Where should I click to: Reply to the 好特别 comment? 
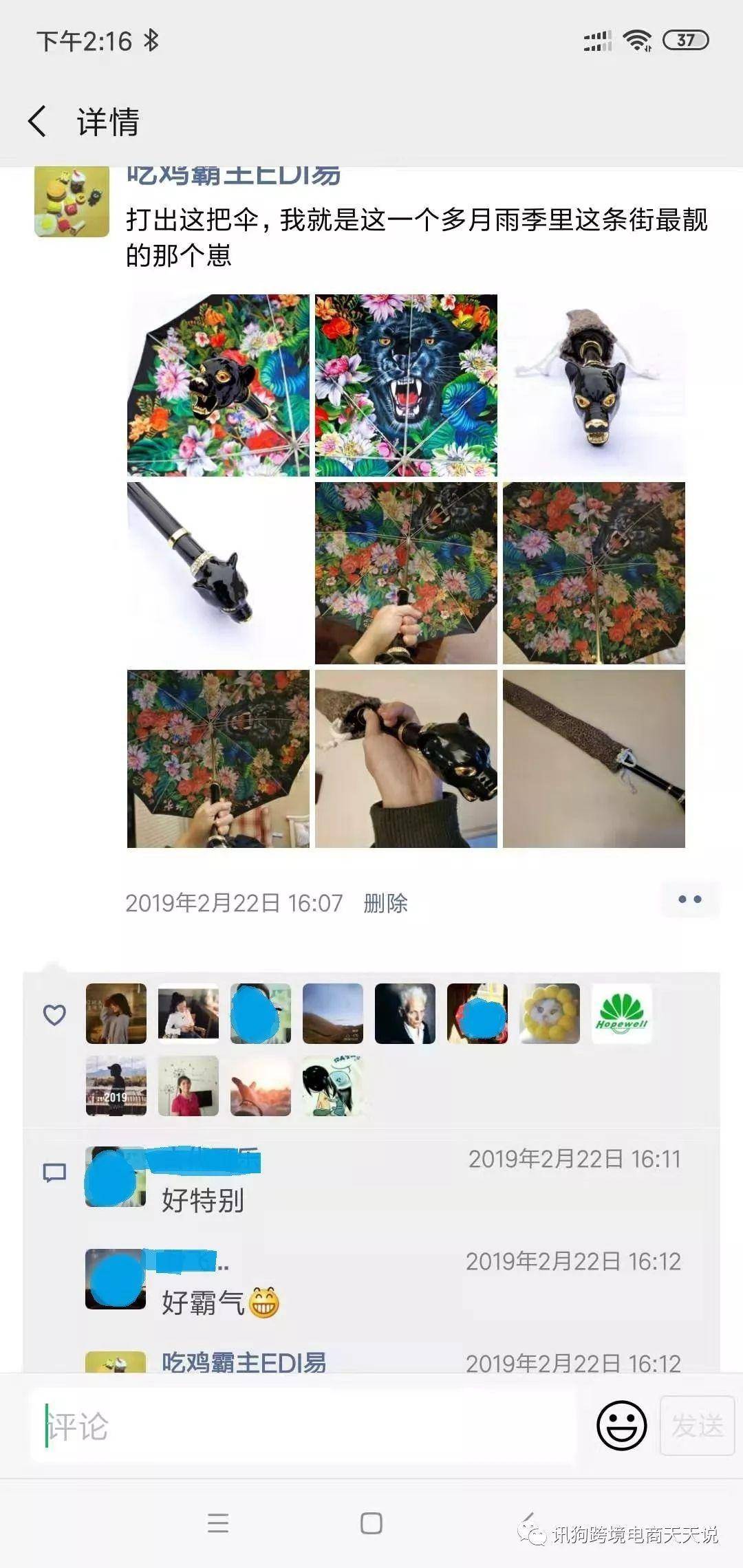(x=203, y=1201)
